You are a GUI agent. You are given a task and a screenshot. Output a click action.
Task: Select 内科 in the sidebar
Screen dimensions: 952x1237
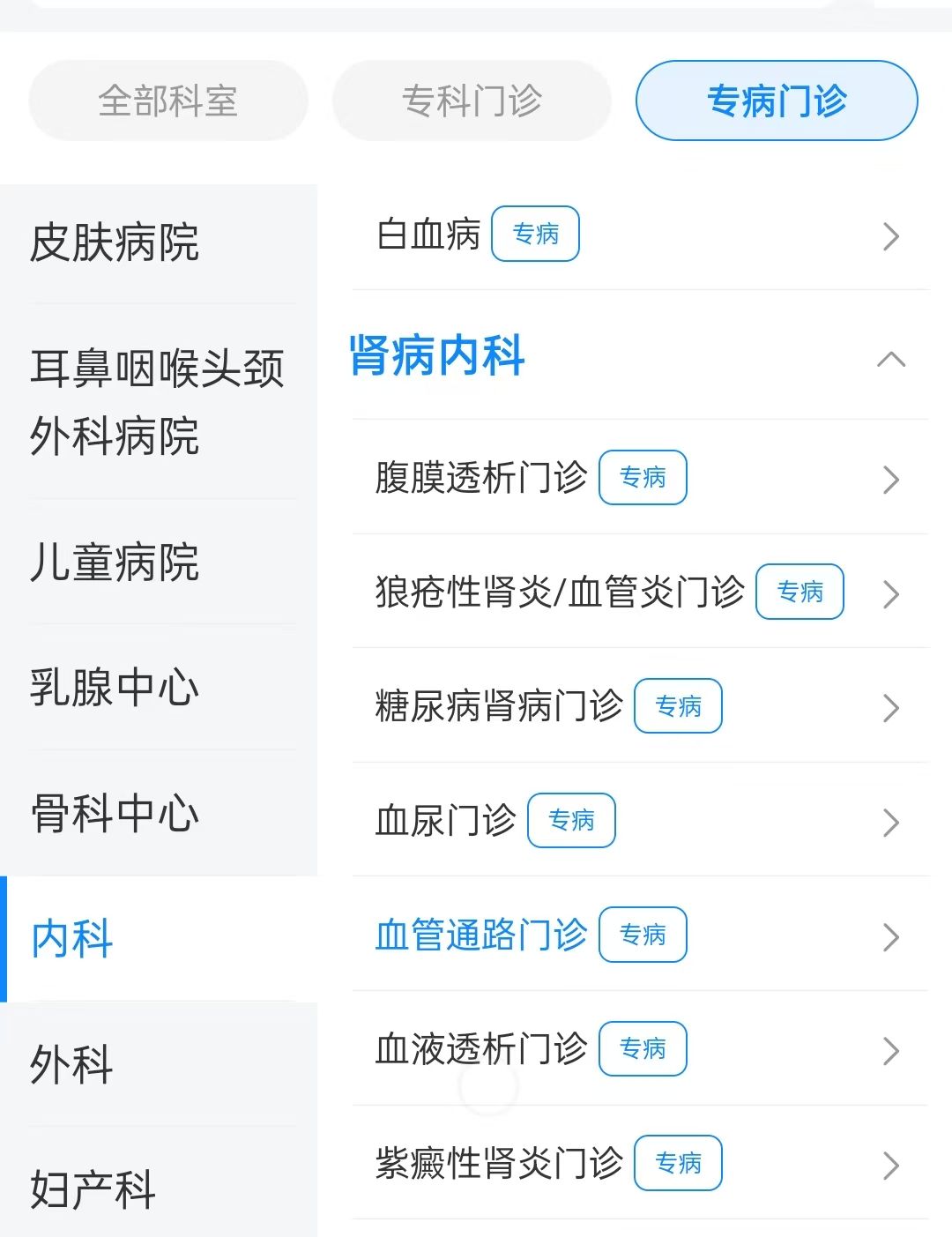(72, 938)
